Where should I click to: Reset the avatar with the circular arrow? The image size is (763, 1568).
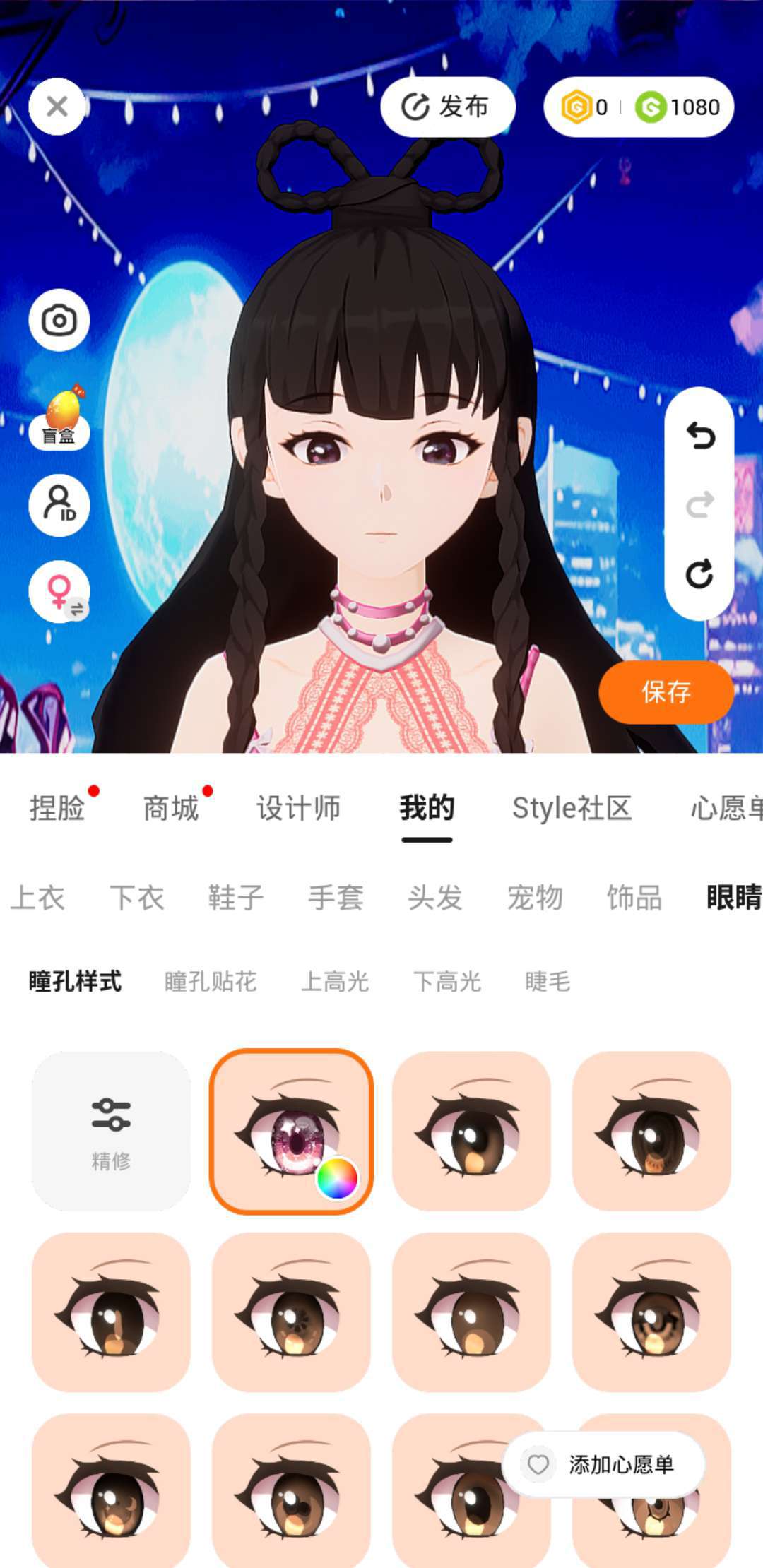tap(700, 574)
